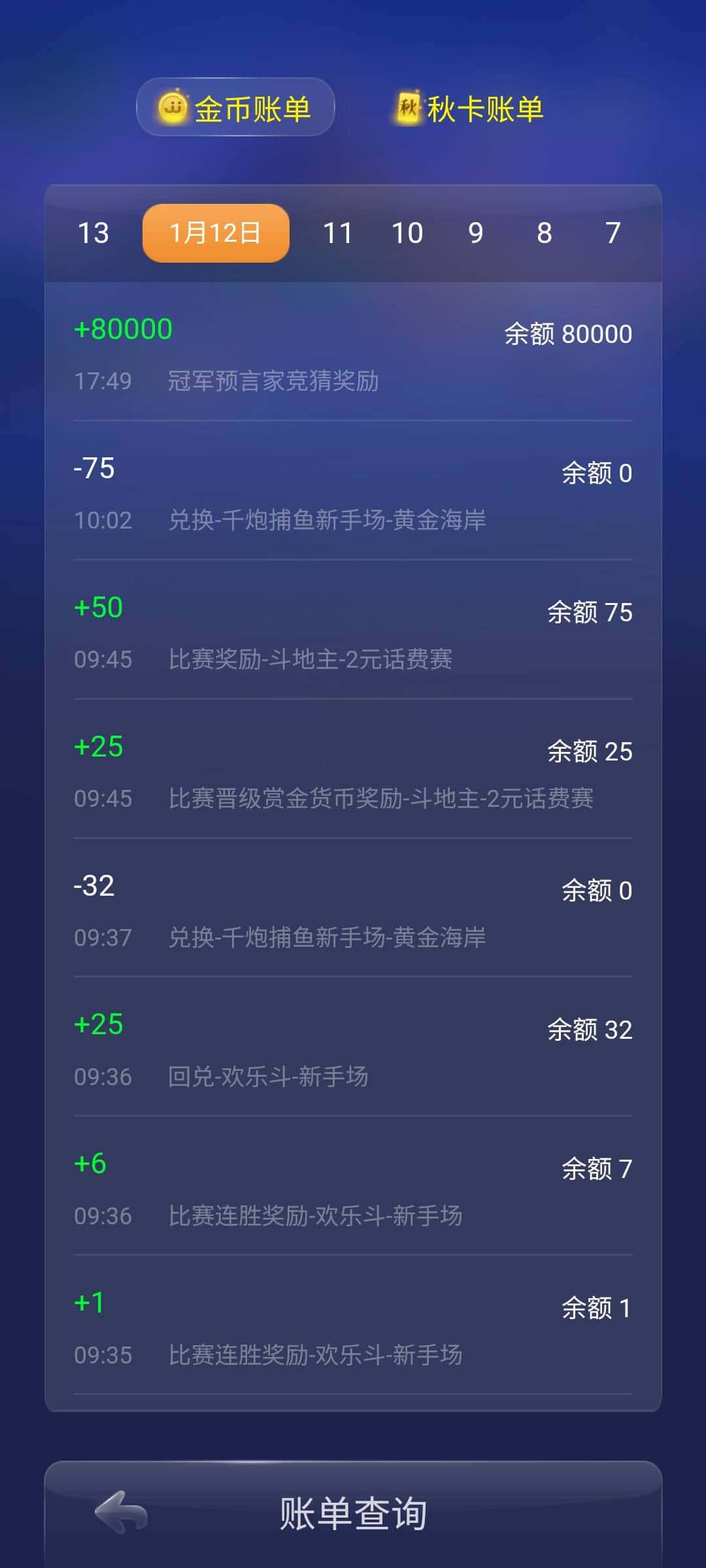Screen dimensions: 706x1568
Task: Tap the 账单查询 bar at the bottom
Action: click(353, 1516)
